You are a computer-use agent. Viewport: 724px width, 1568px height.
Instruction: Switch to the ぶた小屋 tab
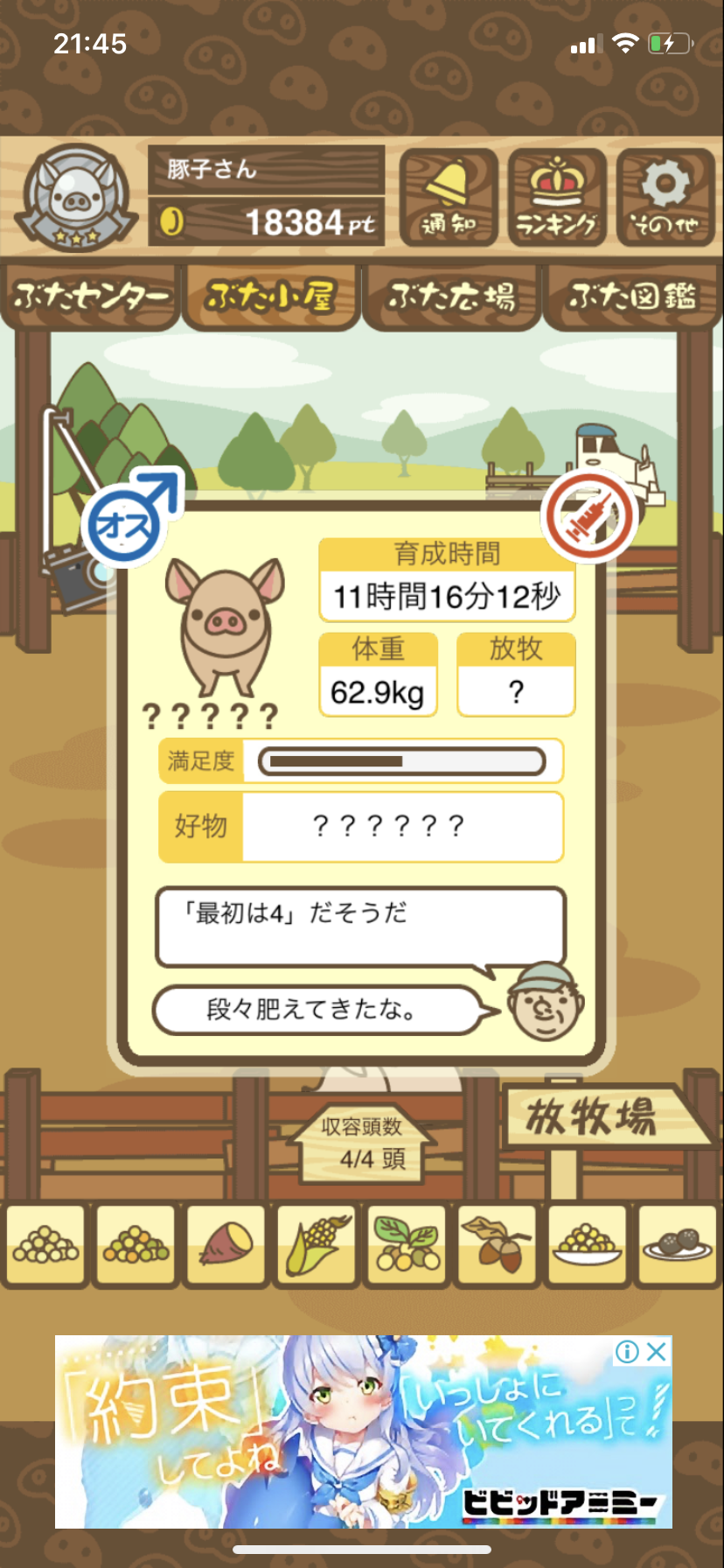(271, 297)
